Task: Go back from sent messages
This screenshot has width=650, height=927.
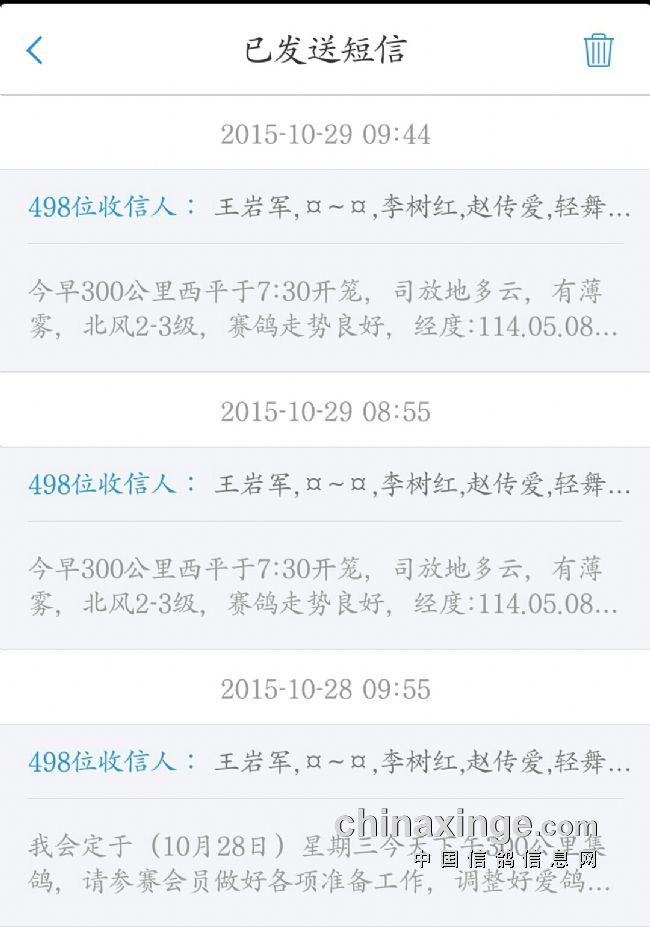Action: coord(35,50)
